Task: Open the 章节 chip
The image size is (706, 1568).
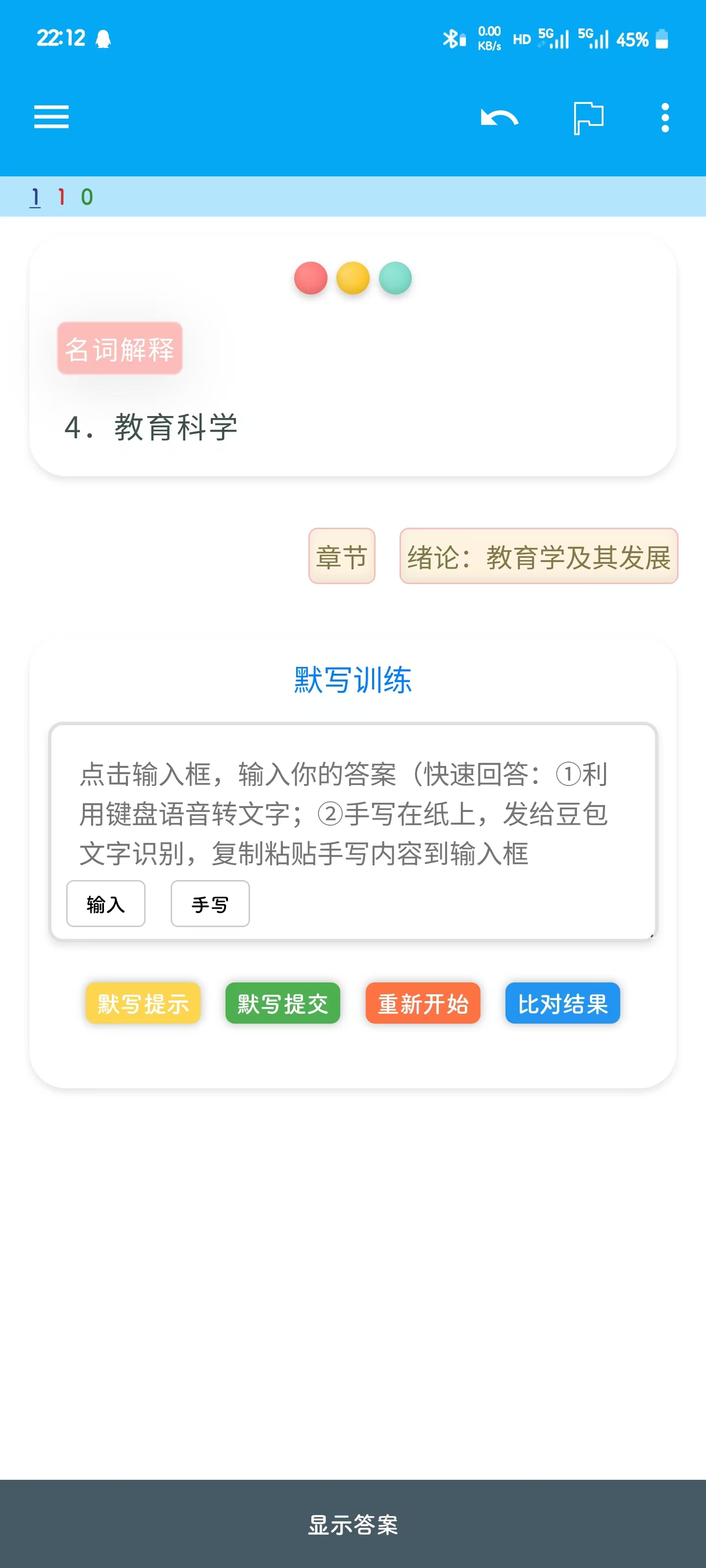Action: (x=342, y=556)
